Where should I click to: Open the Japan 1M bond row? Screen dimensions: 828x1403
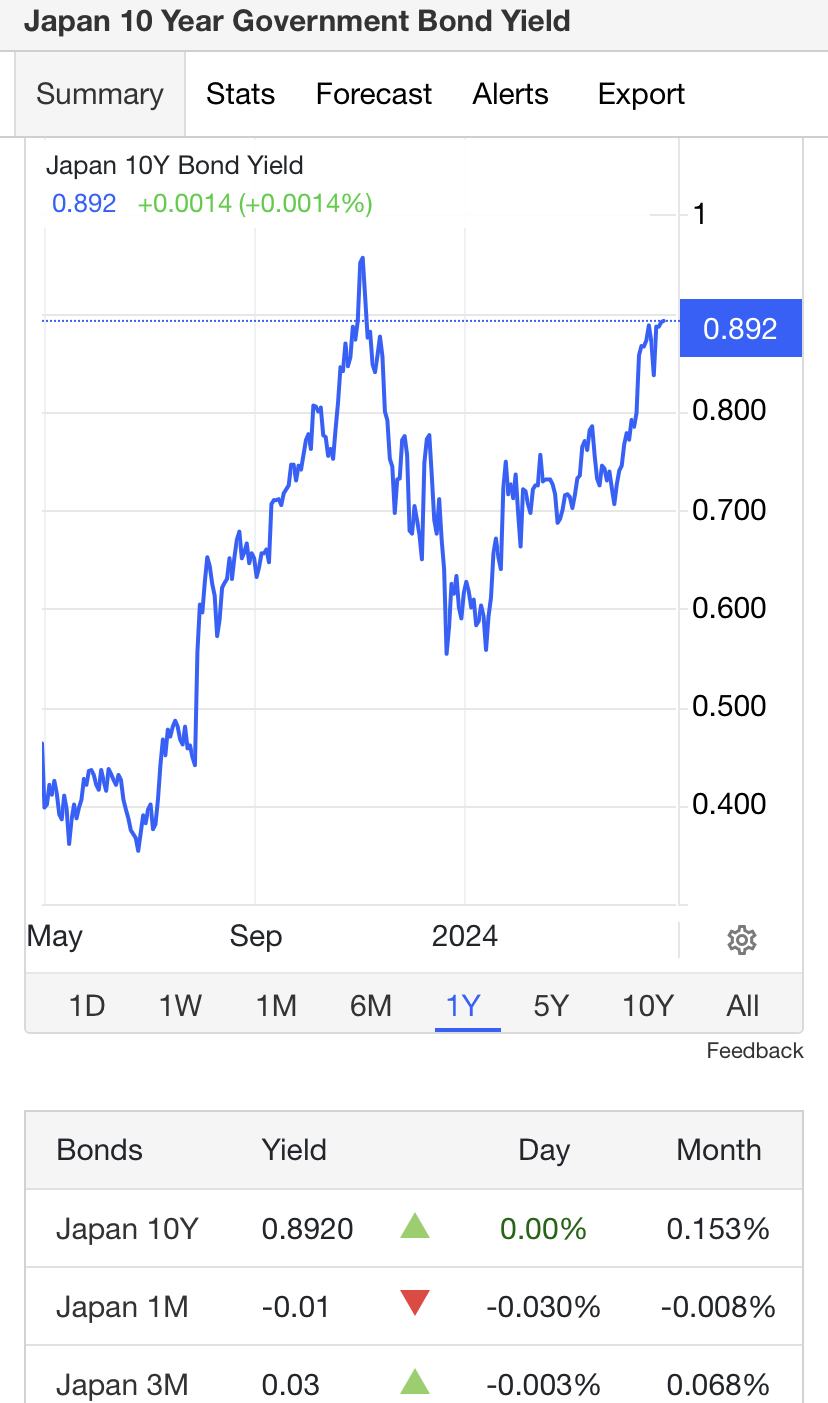(413, 1306)
